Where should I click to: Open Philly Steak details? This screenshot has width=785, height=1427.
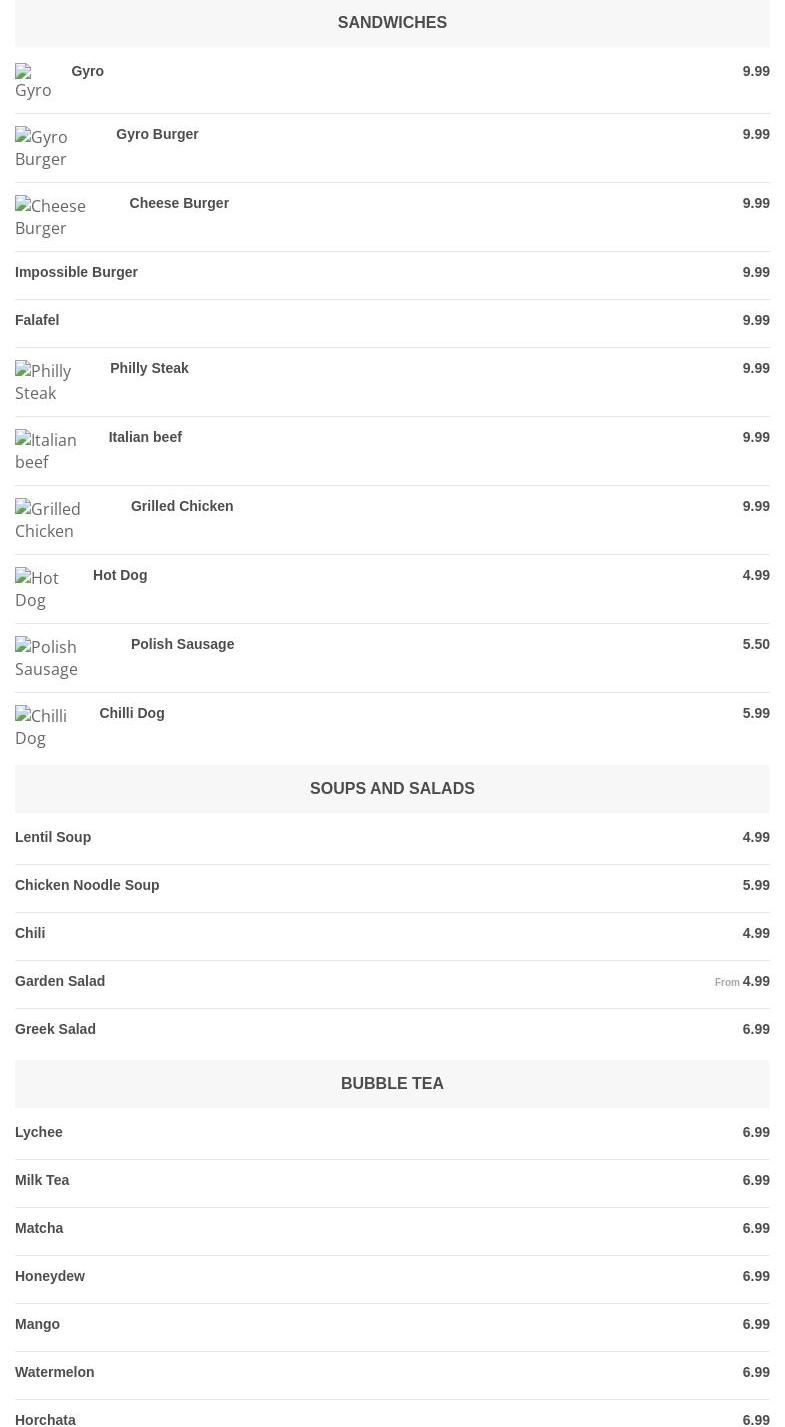click(149, 368)
